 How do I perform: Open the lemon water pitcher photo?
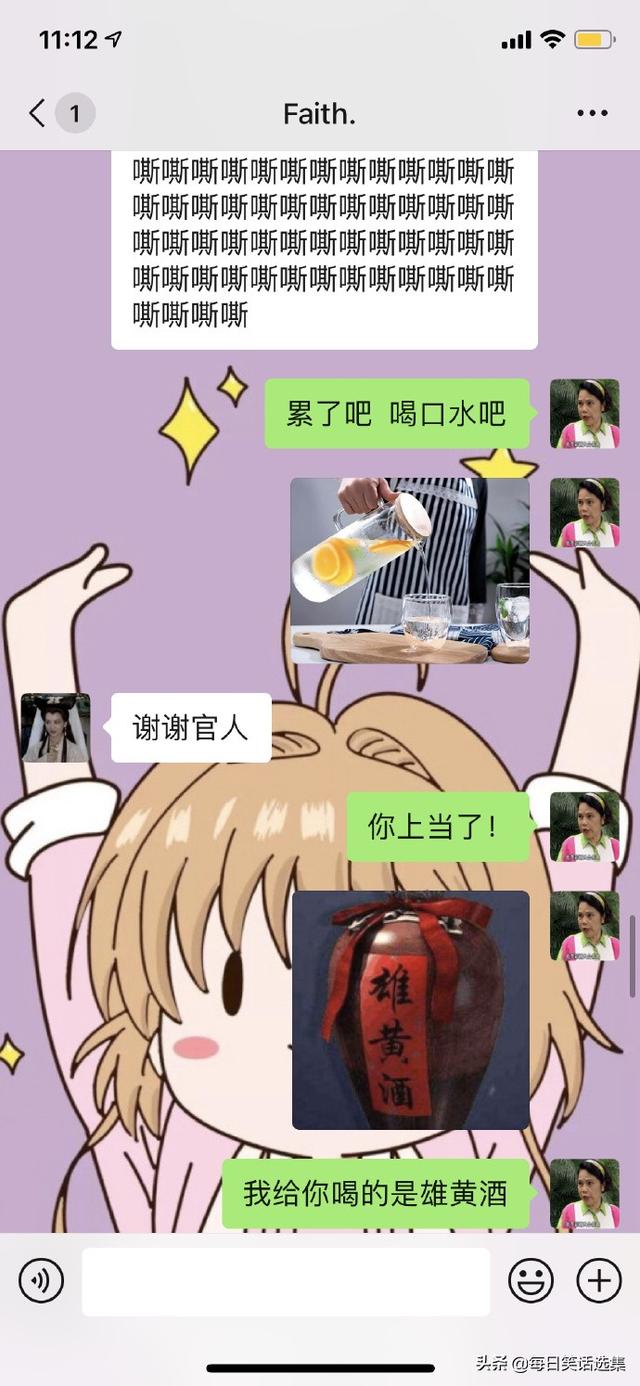pos(410,570)
